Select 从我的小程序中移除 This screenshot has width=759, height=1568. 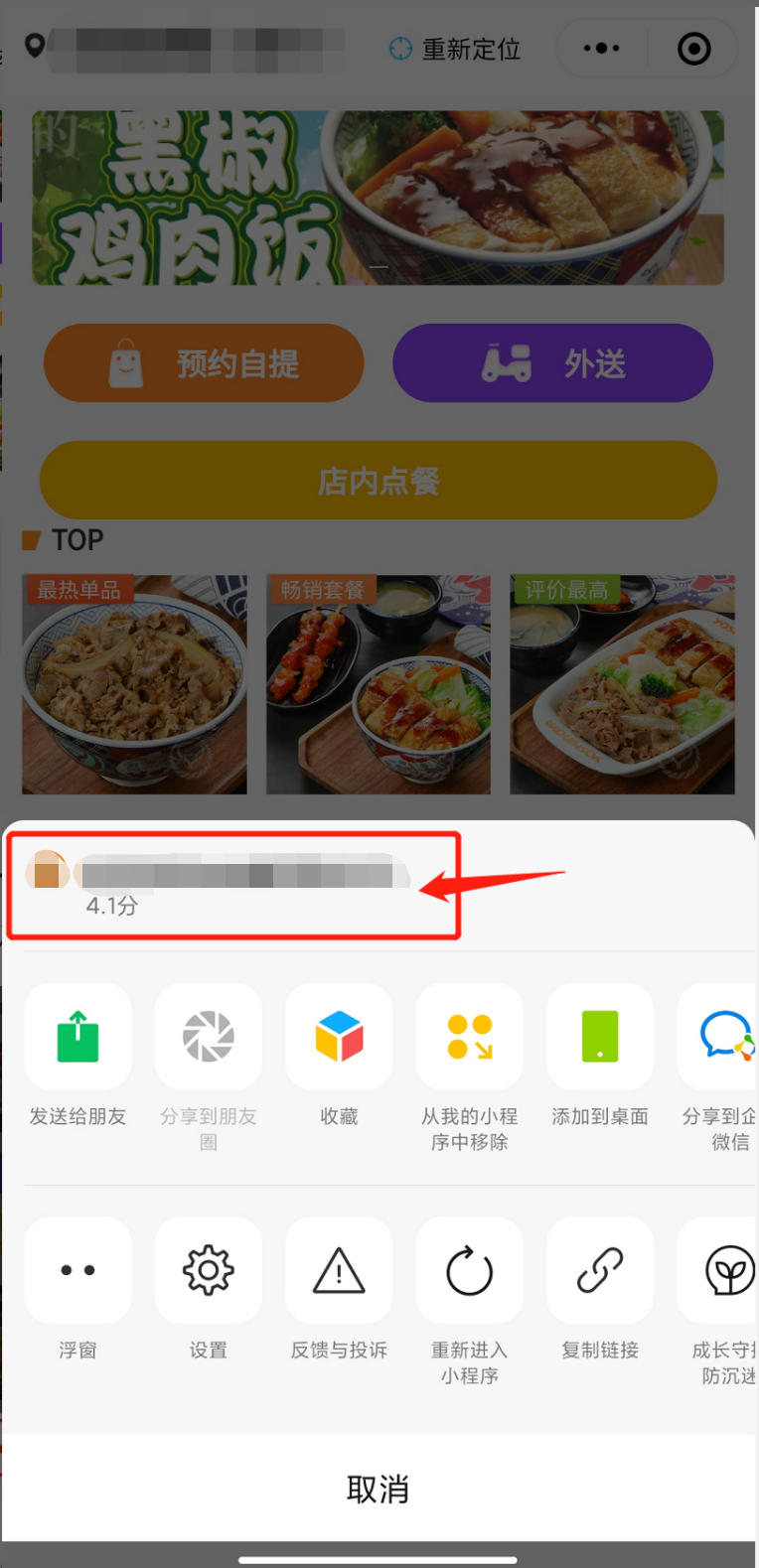(x=469, y=1037)
